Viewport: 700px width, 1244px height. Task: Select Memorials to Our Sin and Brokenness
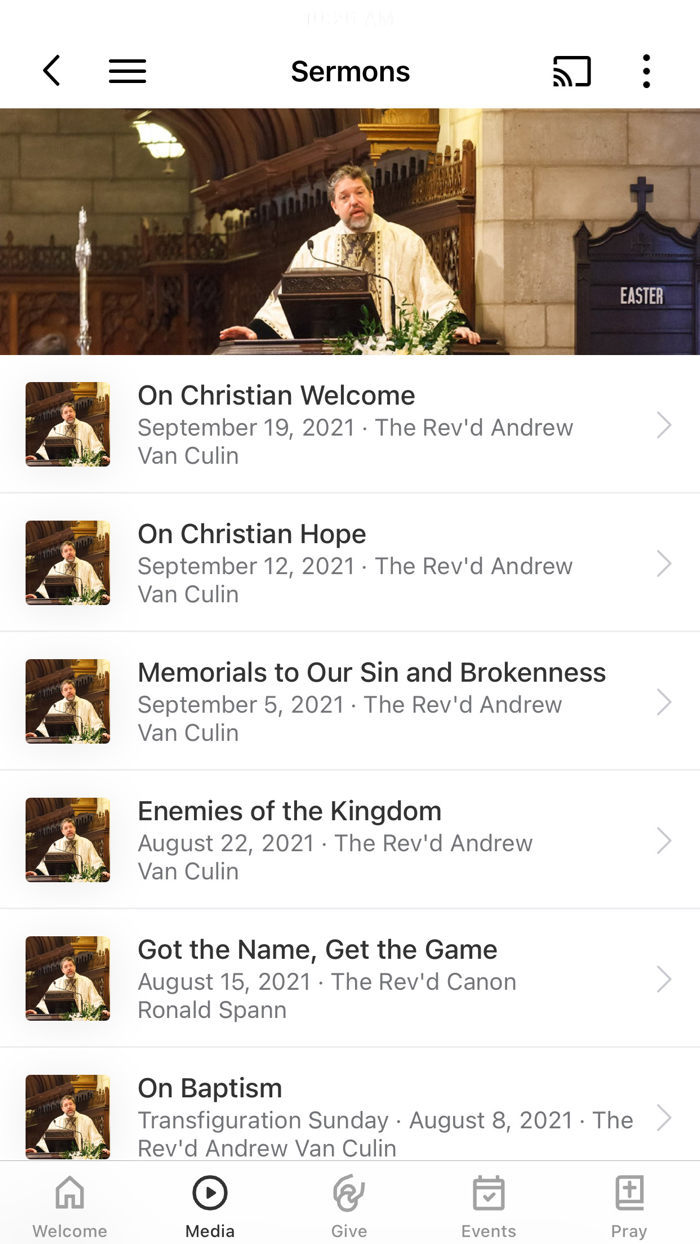tap(350, 701)
